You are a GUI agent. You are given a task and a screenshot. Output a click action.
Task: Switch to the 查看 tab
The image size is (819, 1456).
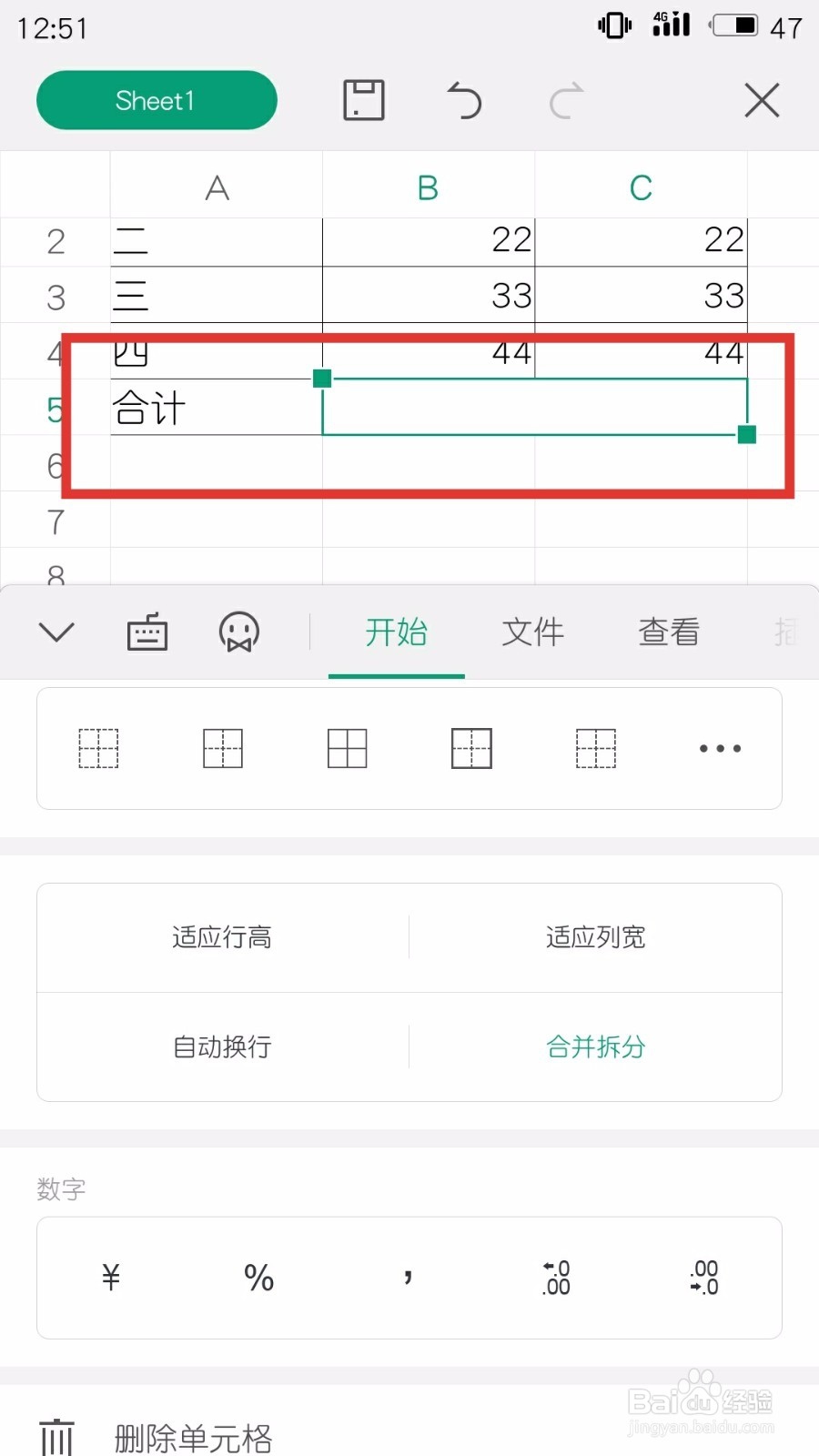668,632
